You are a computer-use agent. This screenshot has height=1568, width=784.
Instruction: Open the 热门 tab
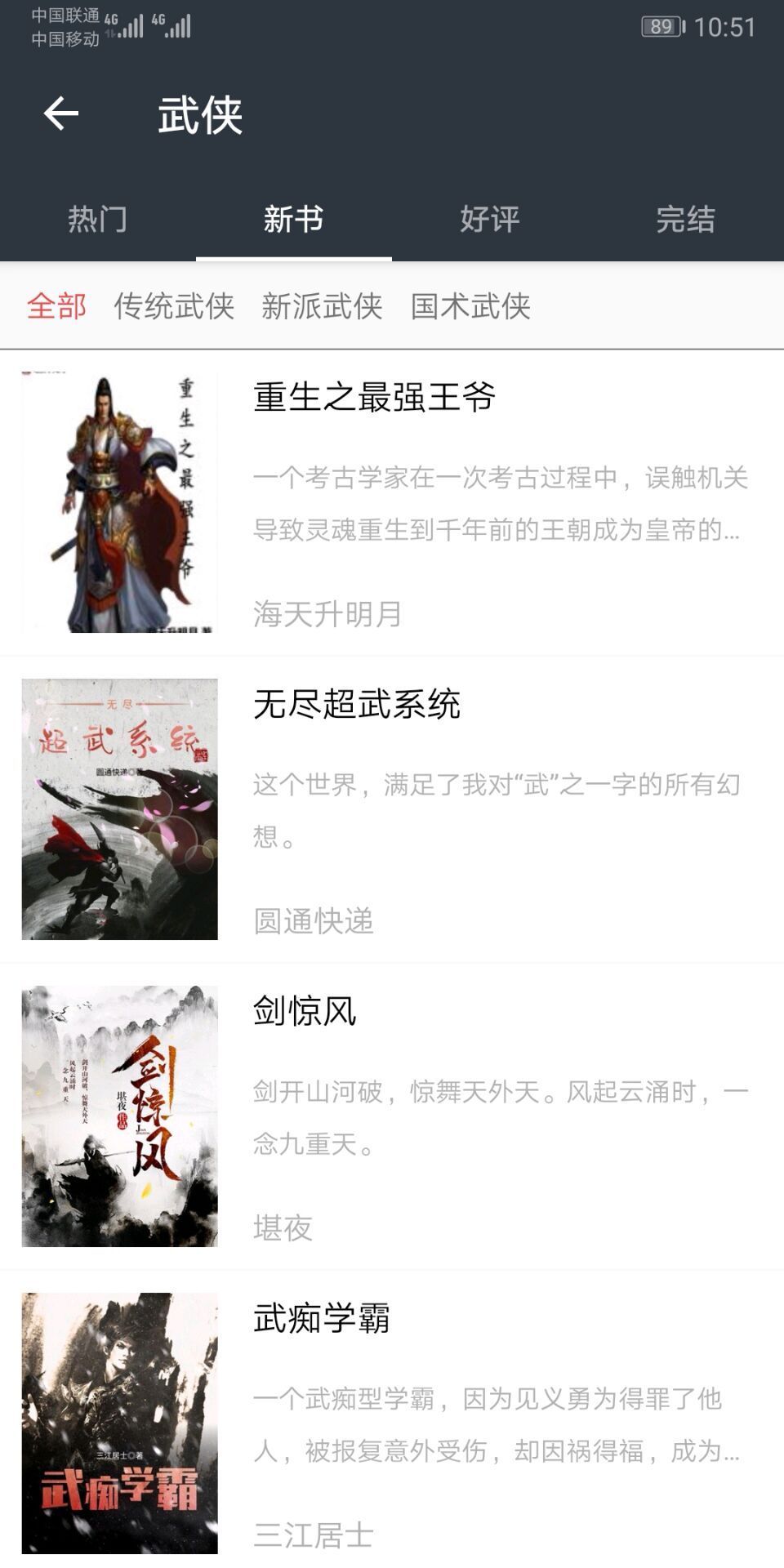(98, 219)
